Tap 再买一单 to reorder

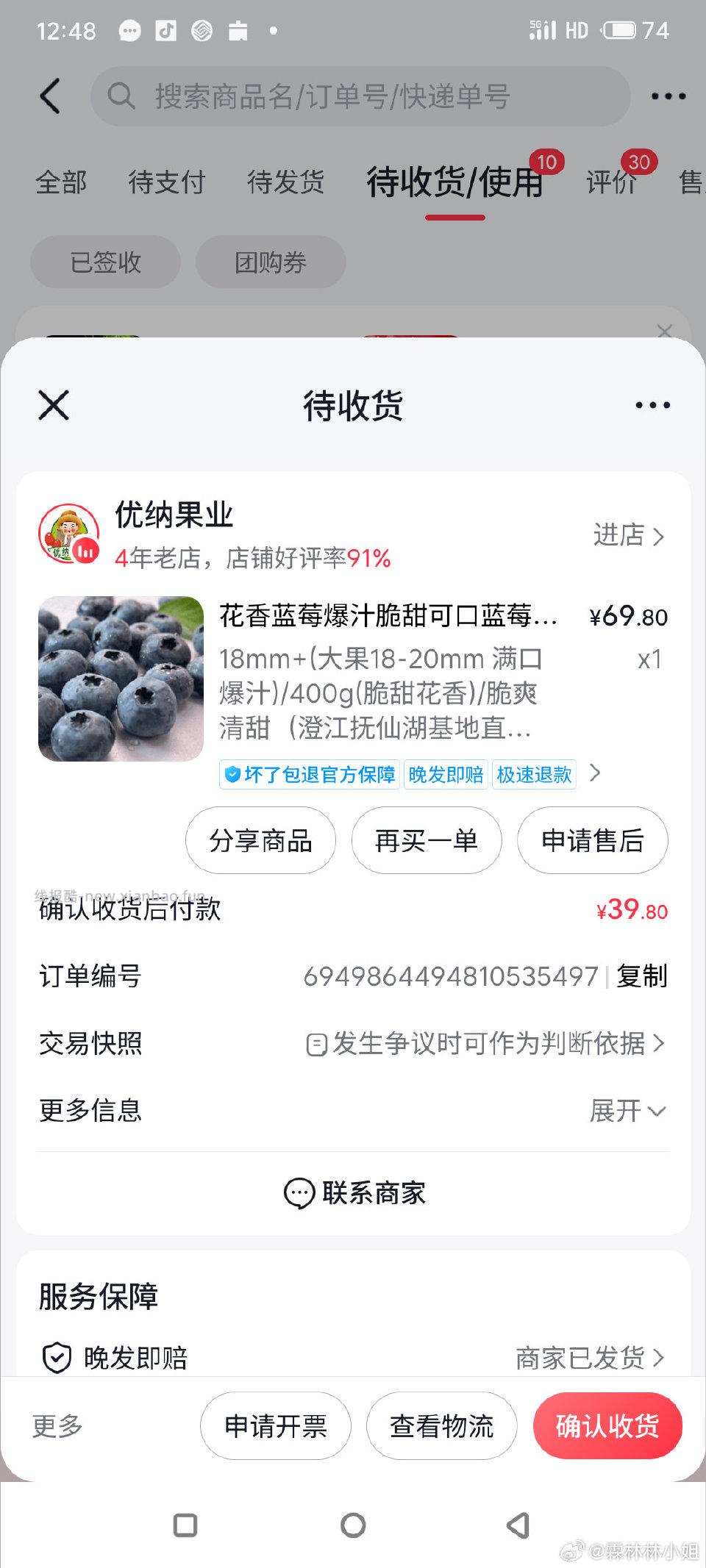426,840
